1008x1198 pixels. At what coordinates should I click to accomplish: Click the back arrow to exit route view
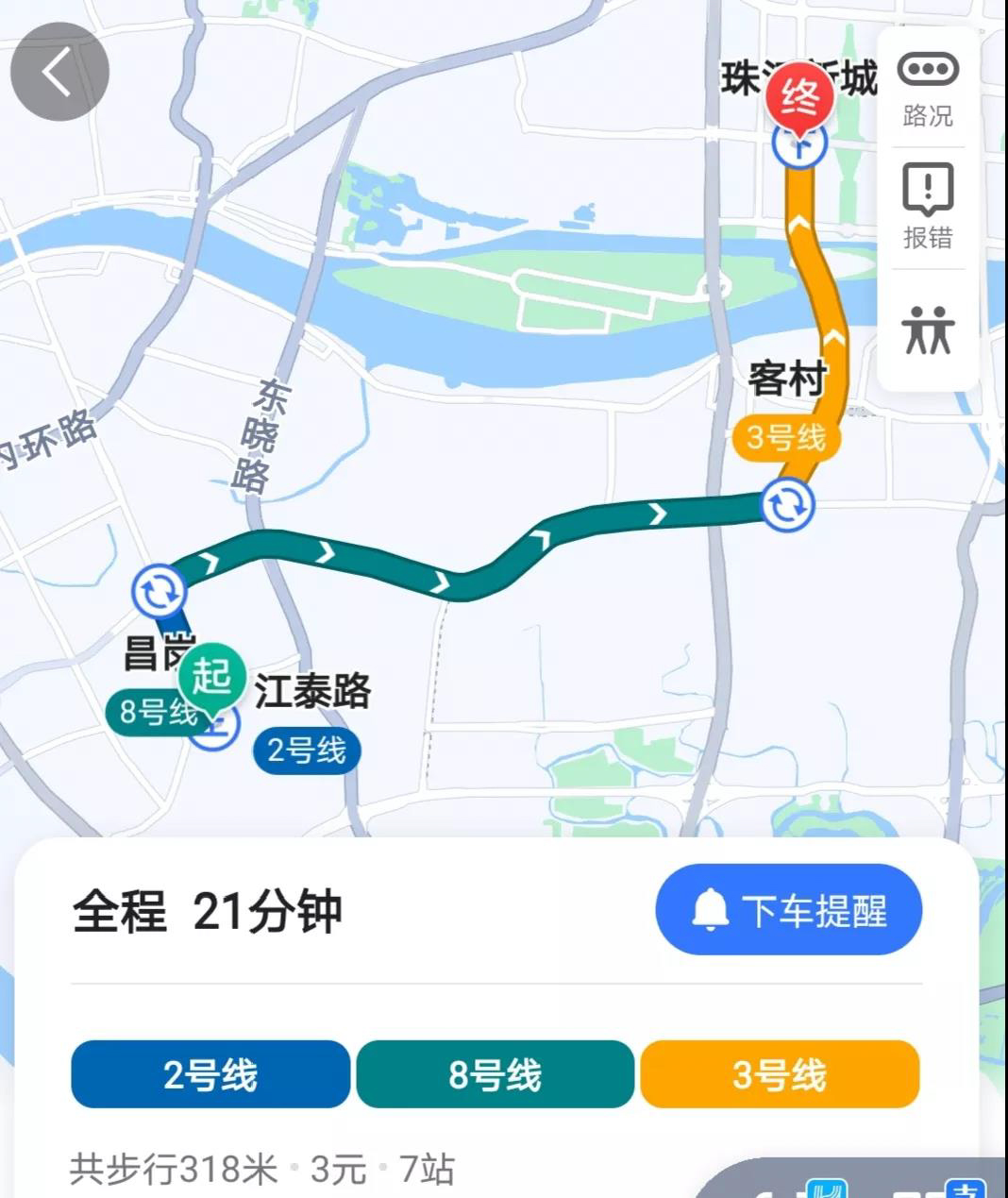(59, 71)
